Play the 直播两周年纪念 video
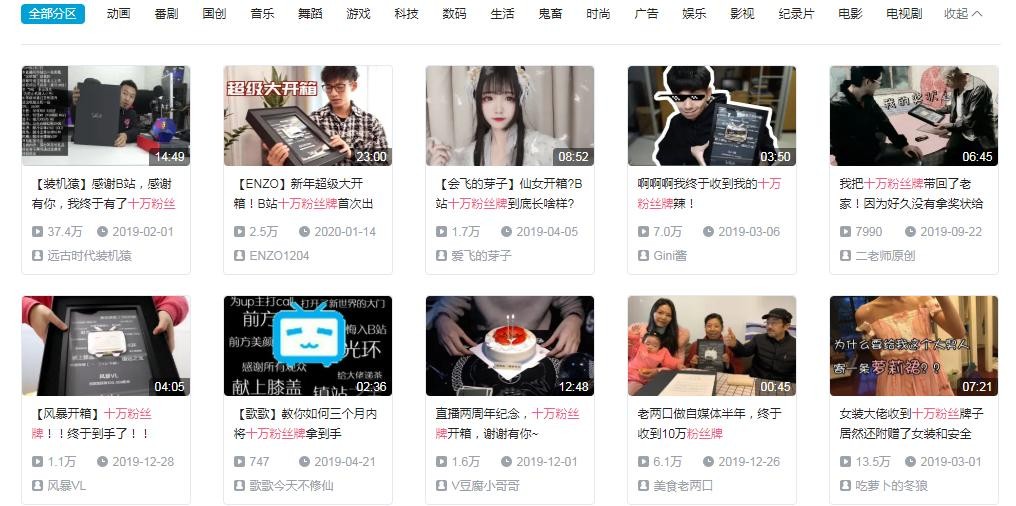 [x=509, y=346]
